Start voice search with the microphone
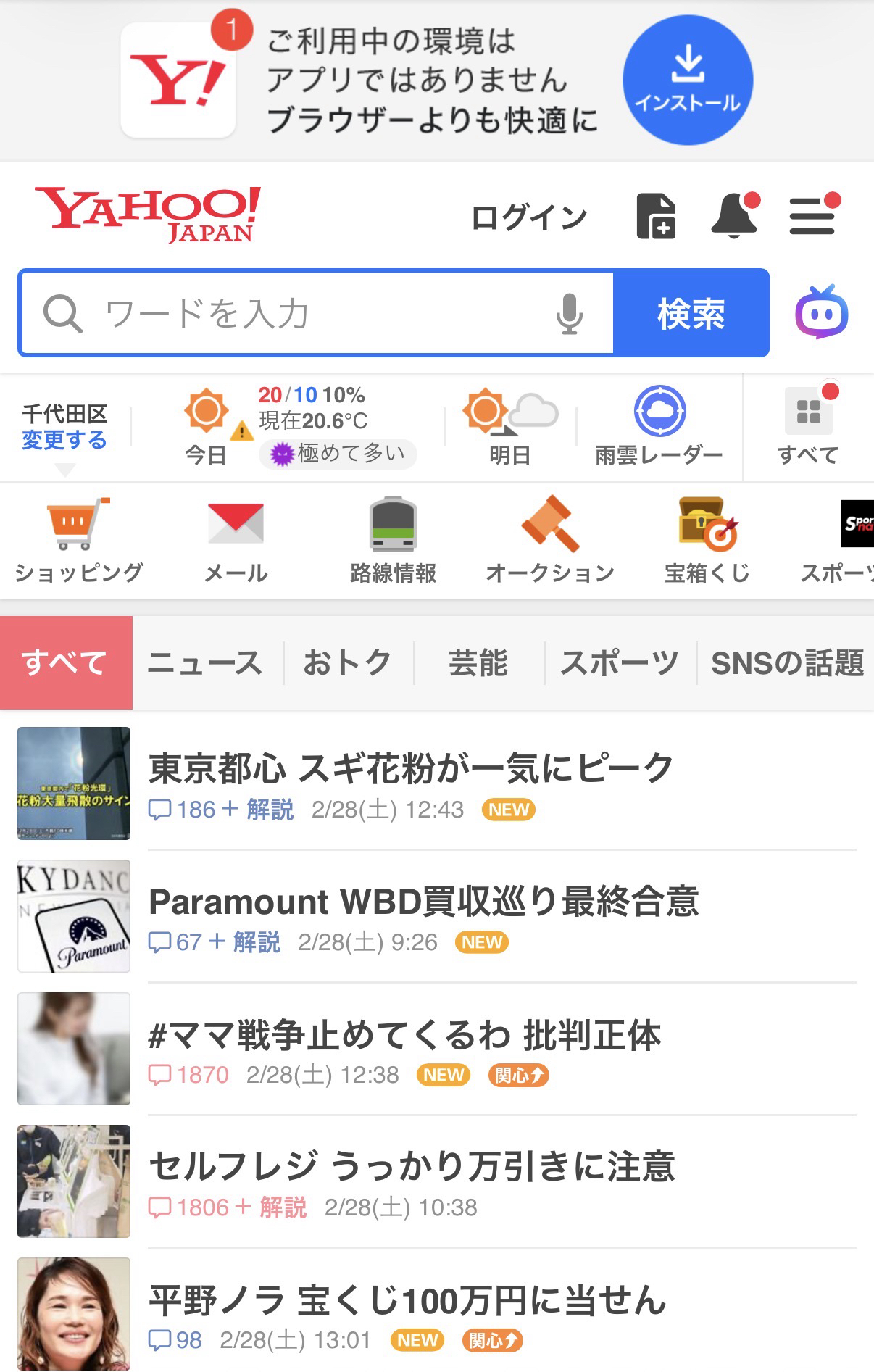Screen dimensions: 874x1372 [x=569, y=314]
